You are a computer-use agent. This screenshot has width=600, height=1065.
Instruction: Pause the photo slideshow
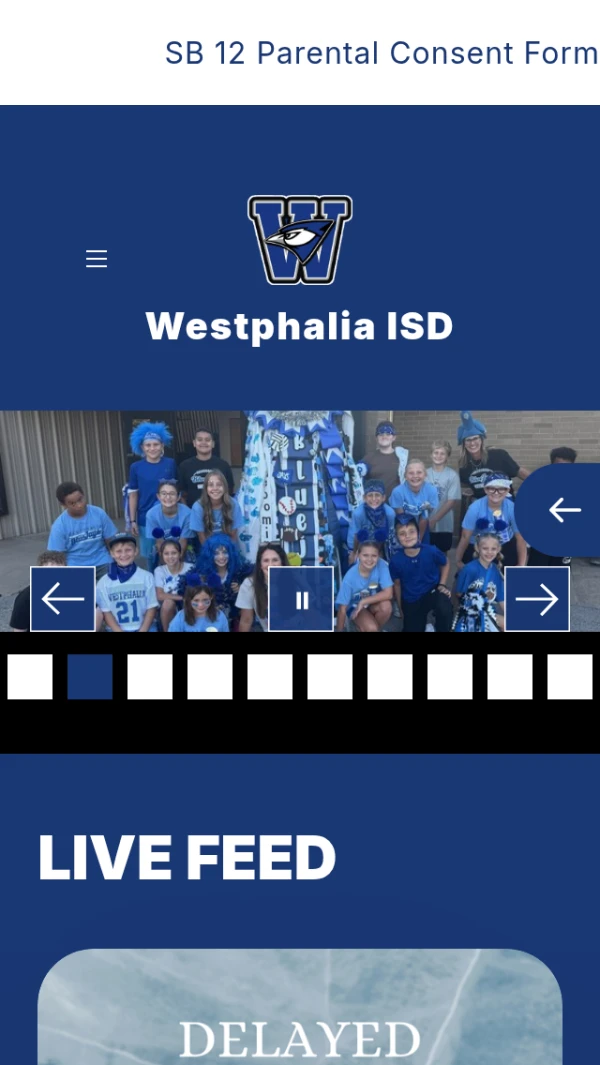click(x=301, y=599)
